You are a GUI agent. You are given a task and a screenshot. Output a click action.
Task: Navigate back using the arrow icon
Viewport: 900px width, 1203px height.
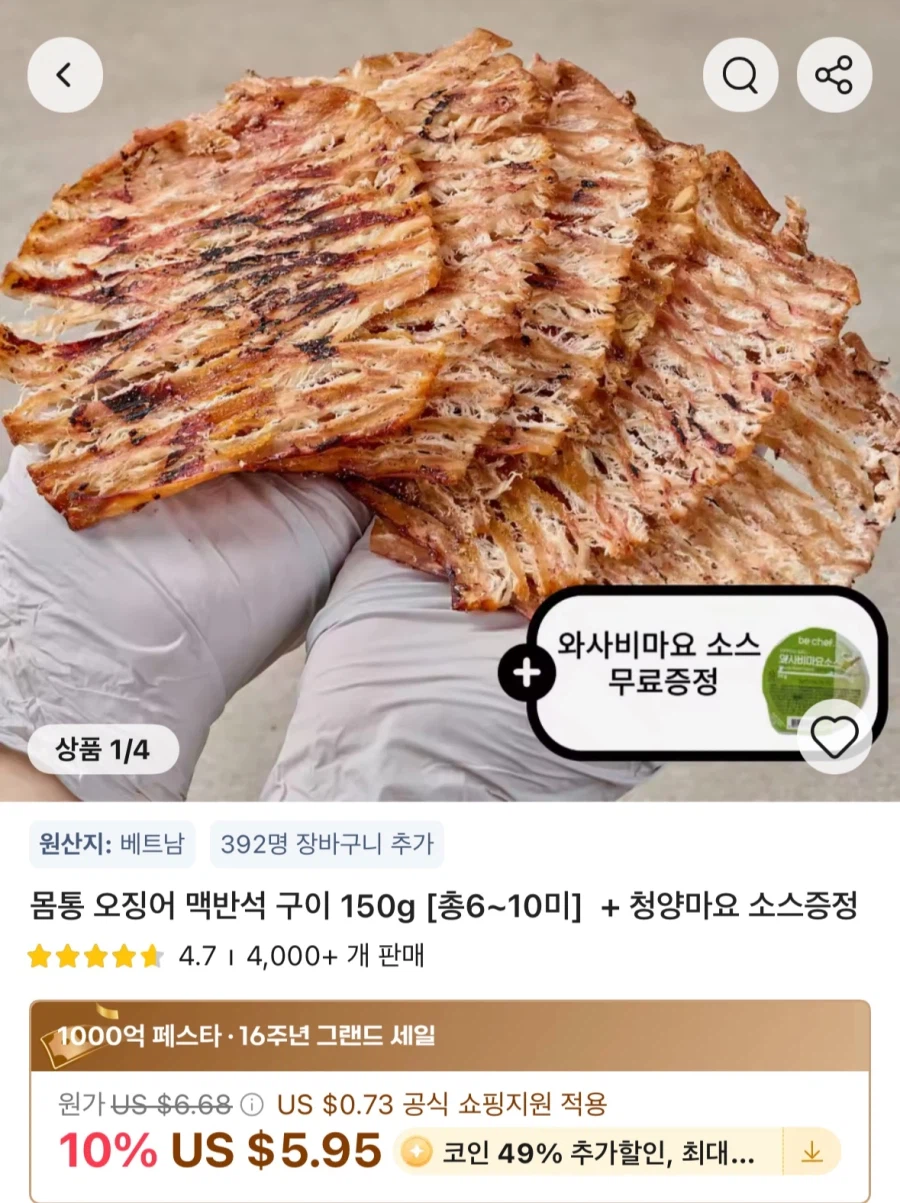point(65,75)
